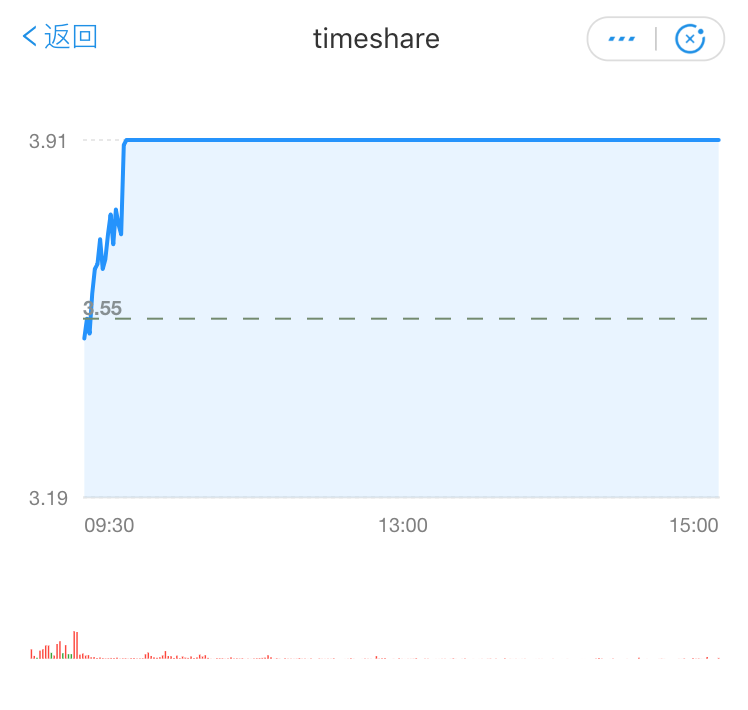Go back using the 返回 button

tap(60, 38)
